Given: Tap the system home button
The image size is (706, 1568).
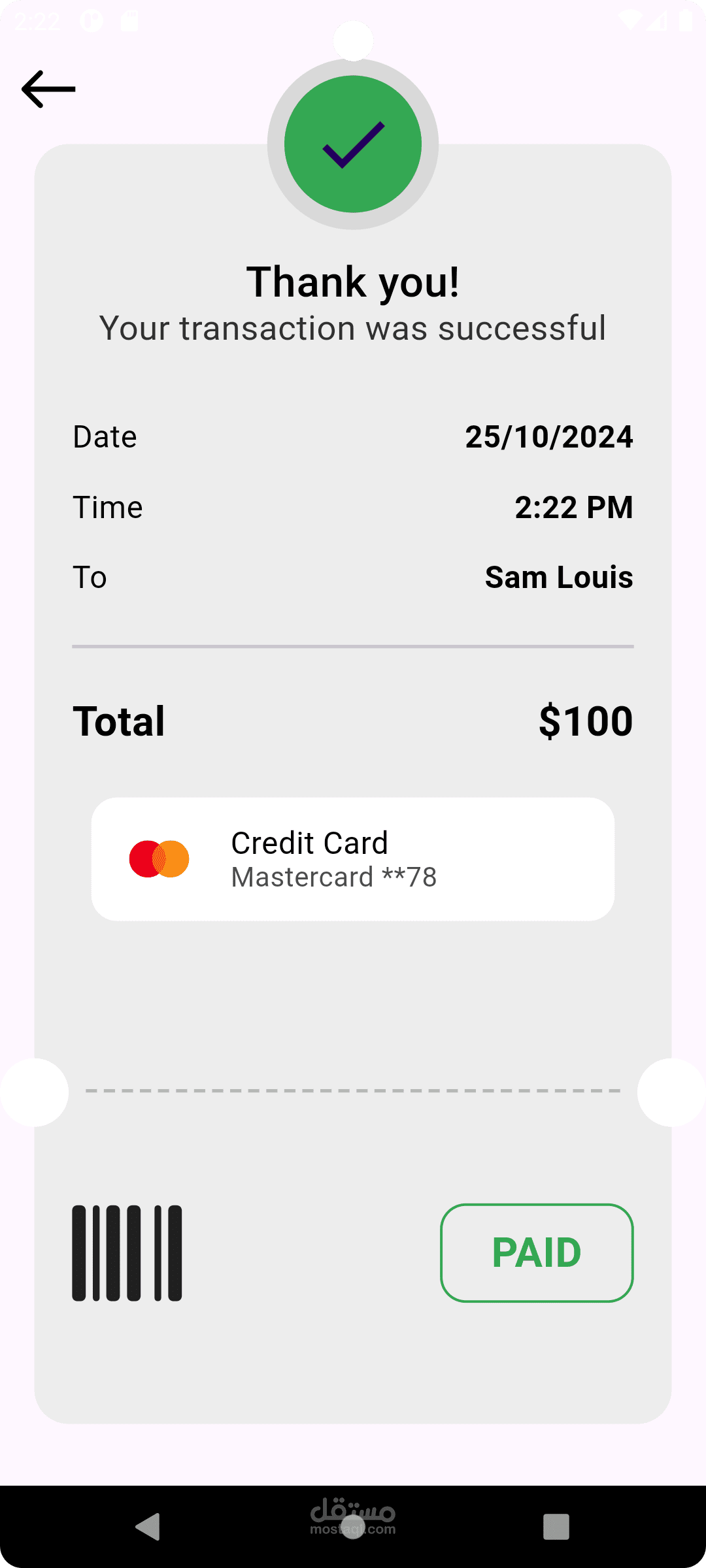Looking at the screenshot, I should [353, 1527].
